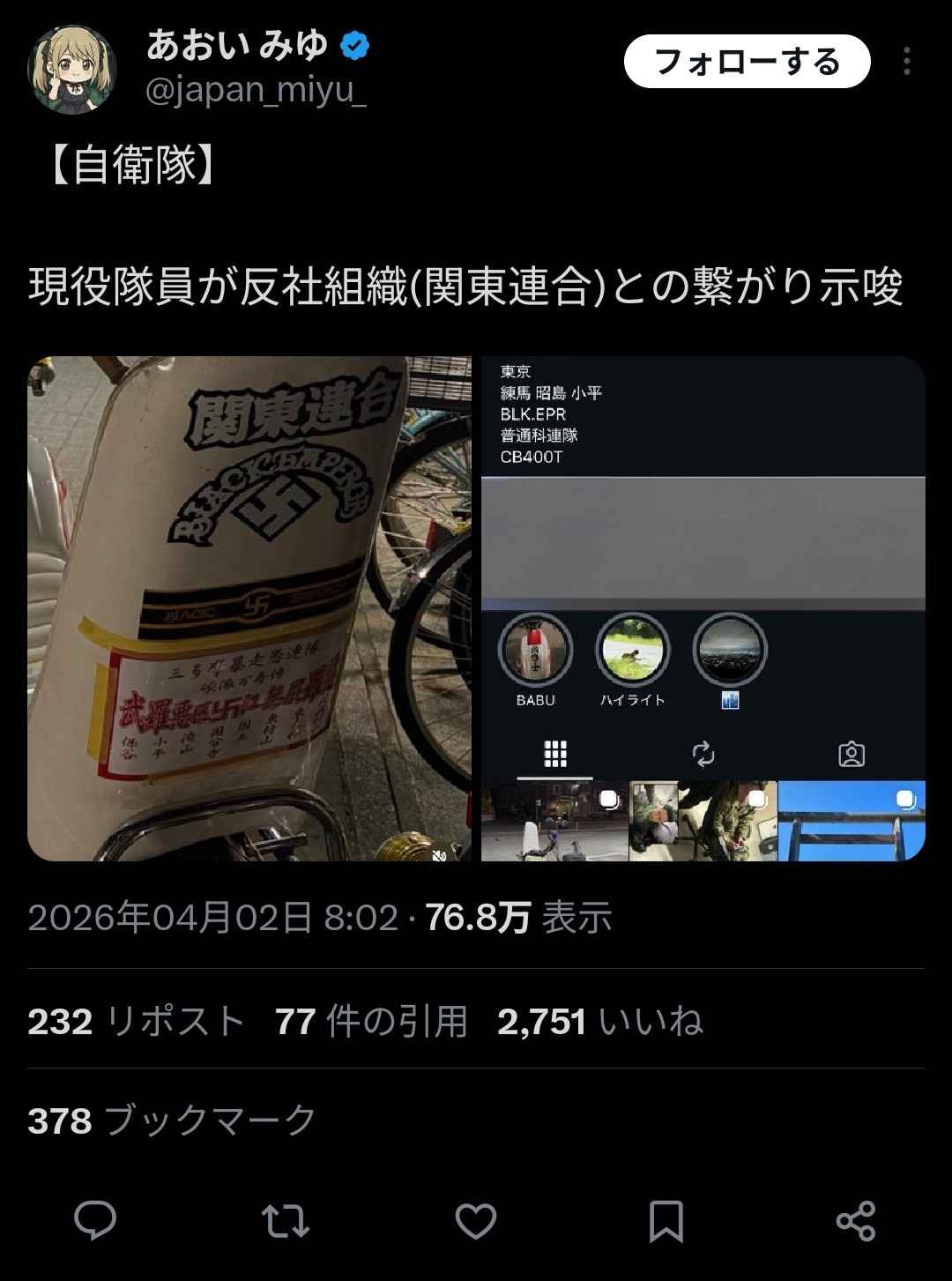Repost this tweet
The width and height of the screenshot is (952, 1281).
286,1221
